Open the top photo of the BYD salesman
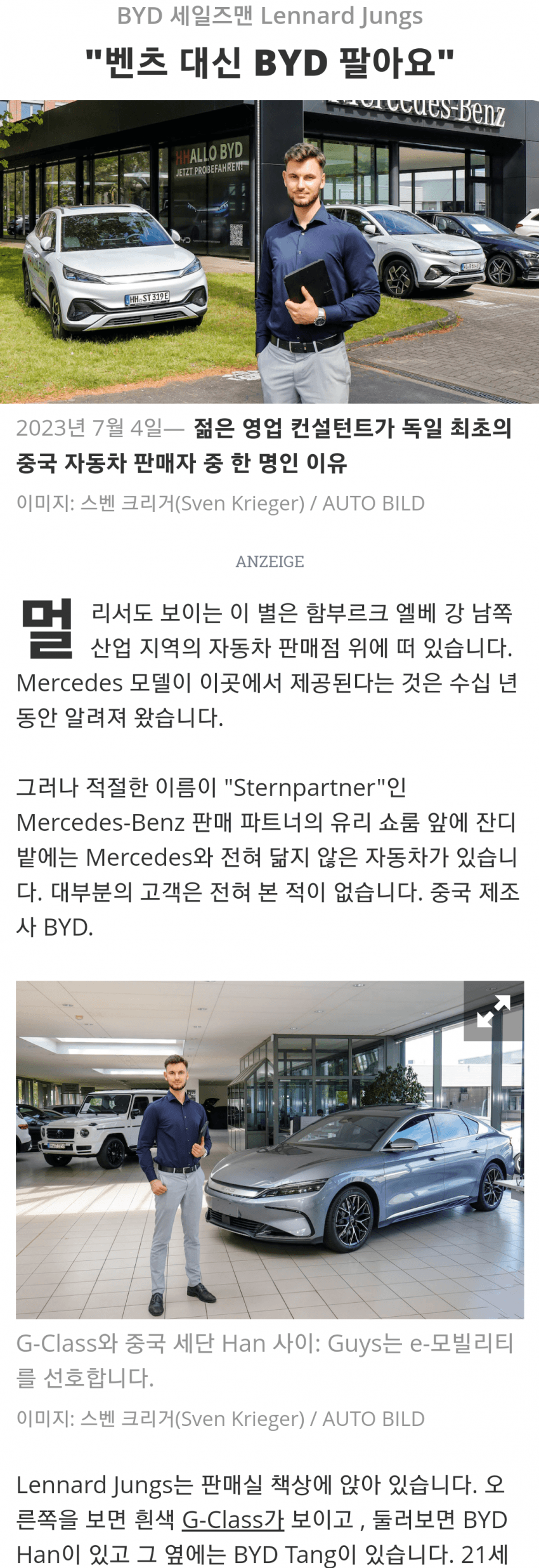539x1568 pixels. coord(269,252)
